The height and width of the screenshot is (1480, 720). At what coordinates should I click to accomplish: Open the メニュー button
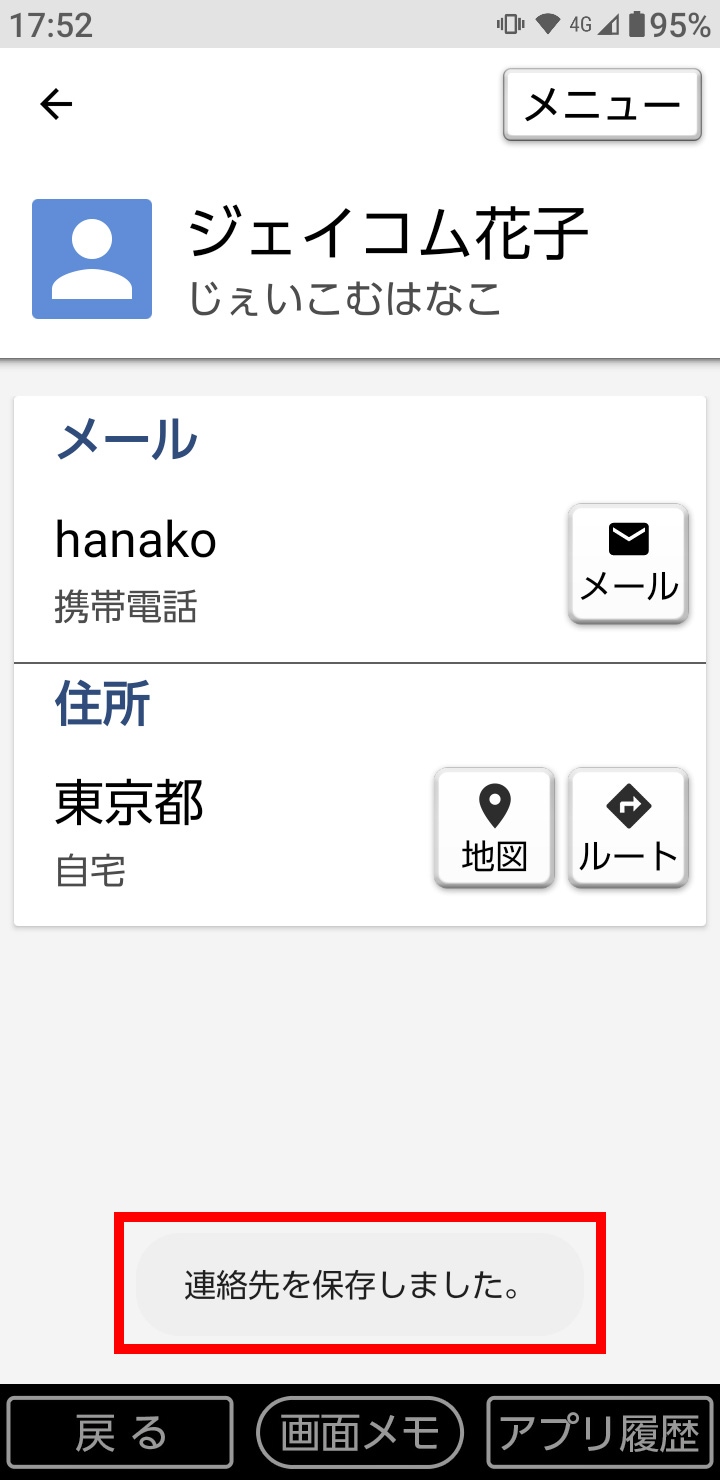(x=602, y=104)
